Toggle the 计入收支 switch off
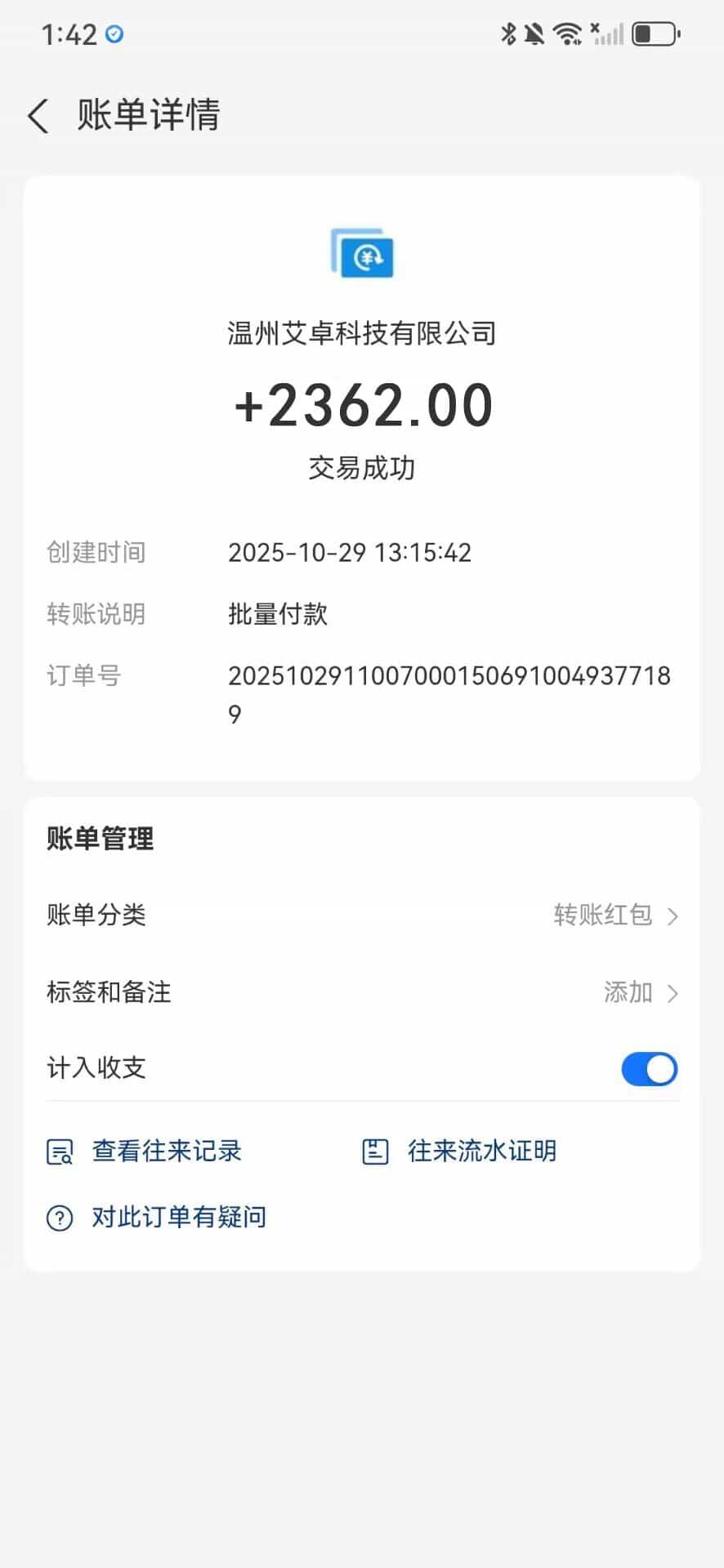The width and height of the screenshot is (724, 1568). (x=649, y=1069)
